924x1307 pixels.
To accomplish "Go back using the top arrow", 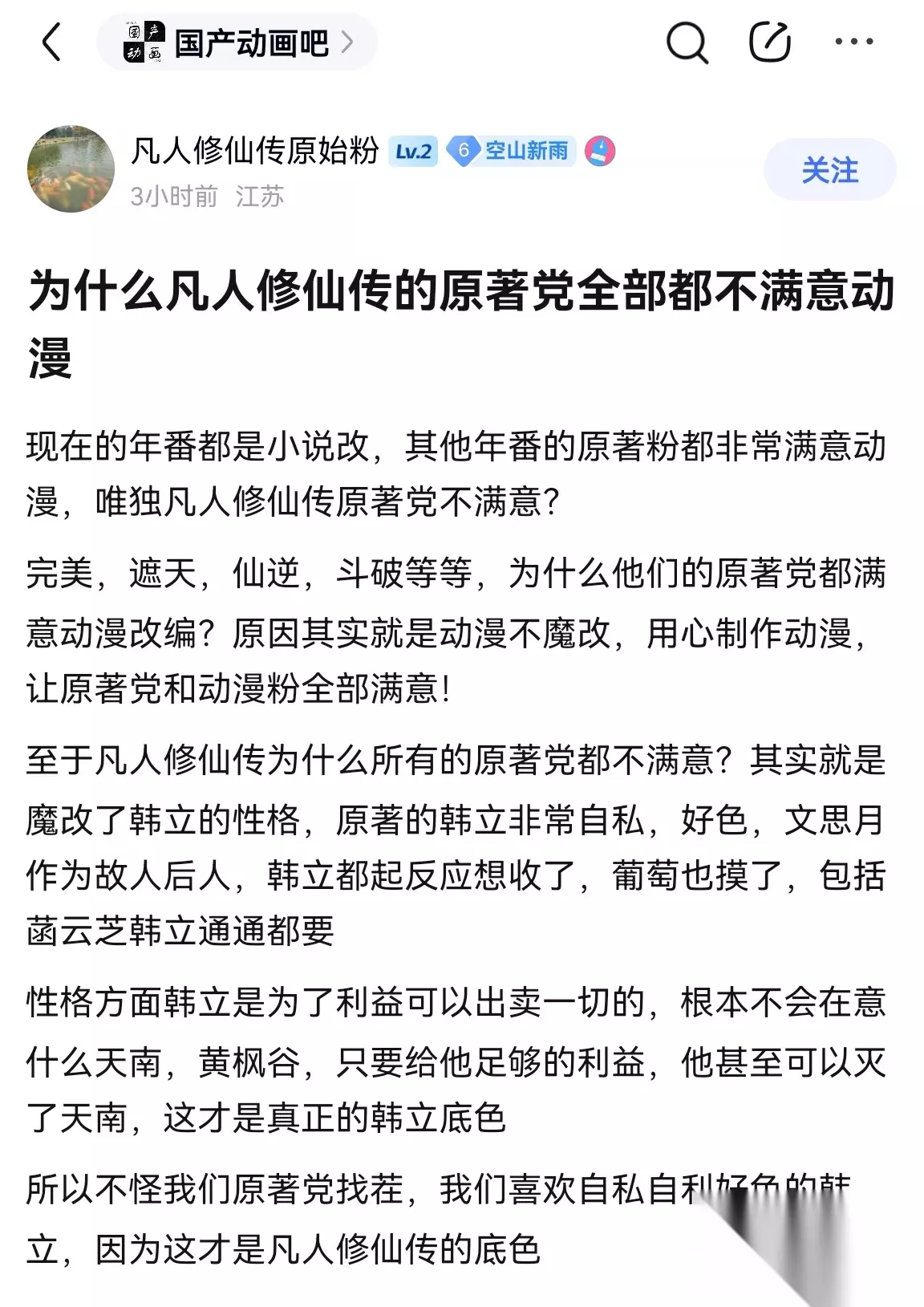I will 51,42.
